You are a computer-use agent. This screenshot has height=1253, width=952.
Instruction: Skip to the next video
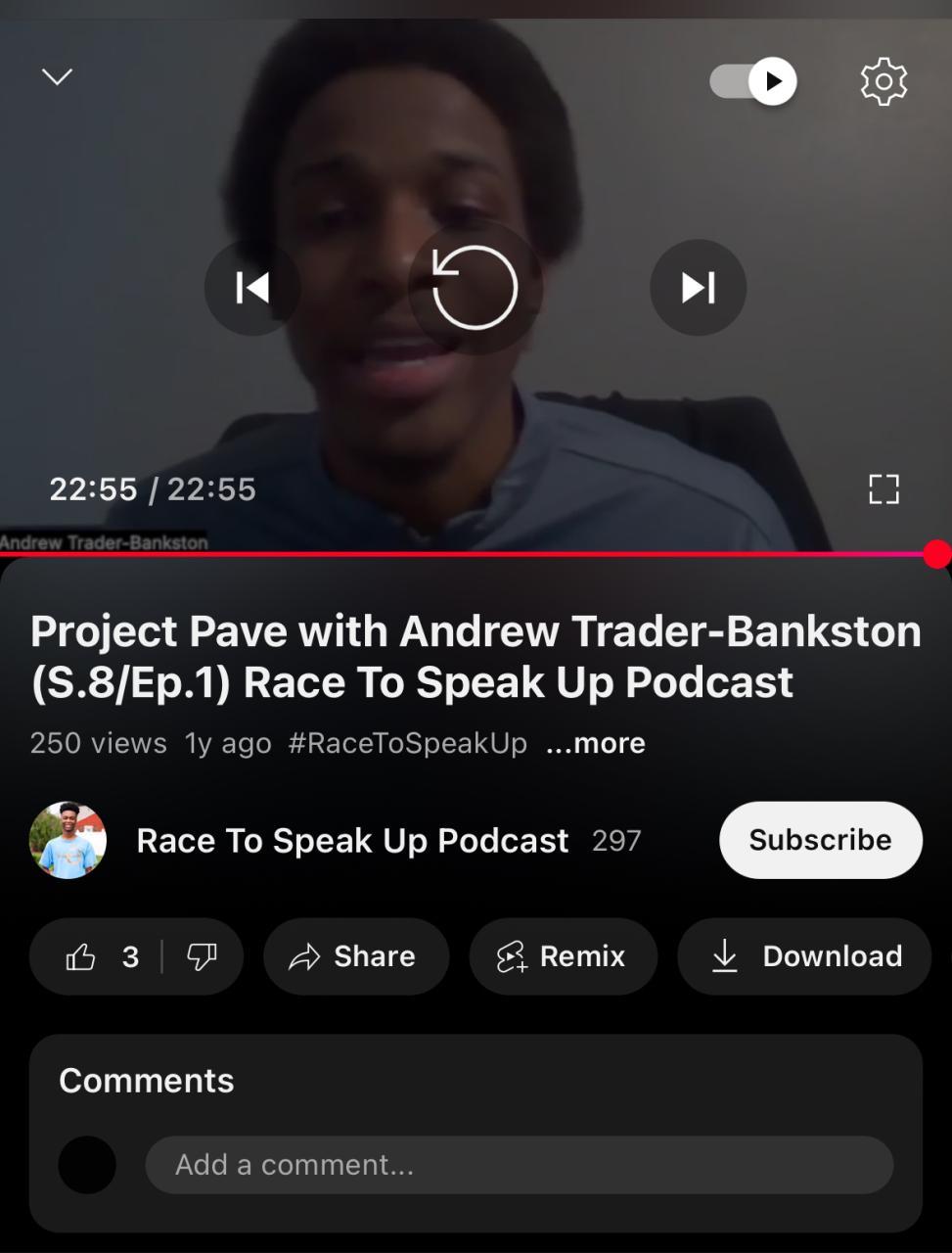tap(698, 288)
